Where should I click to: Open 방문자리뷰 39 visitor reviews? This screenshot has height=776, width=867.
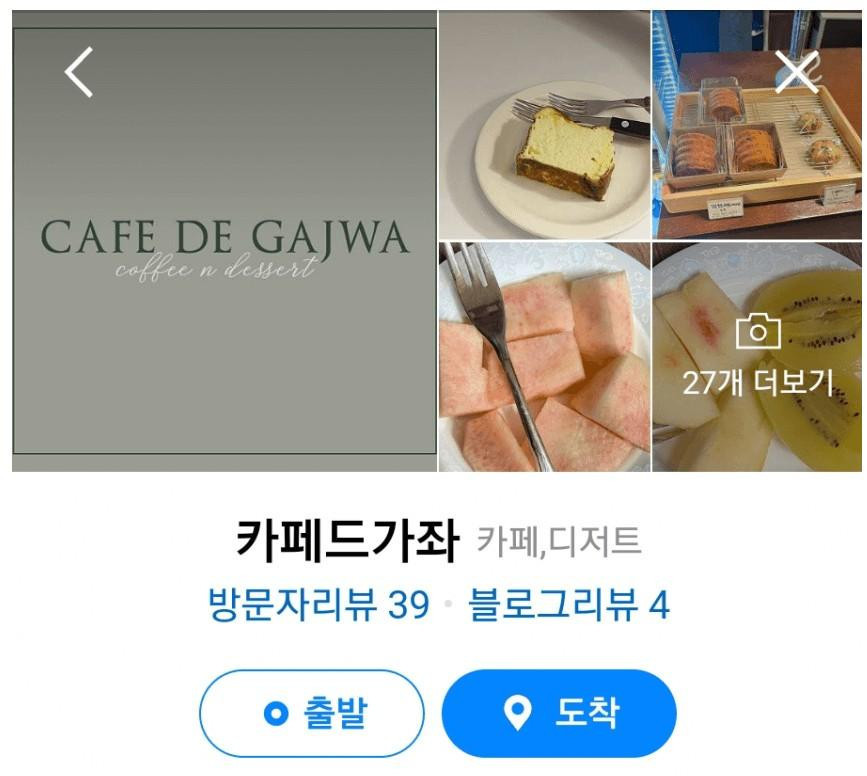[319, 605]
